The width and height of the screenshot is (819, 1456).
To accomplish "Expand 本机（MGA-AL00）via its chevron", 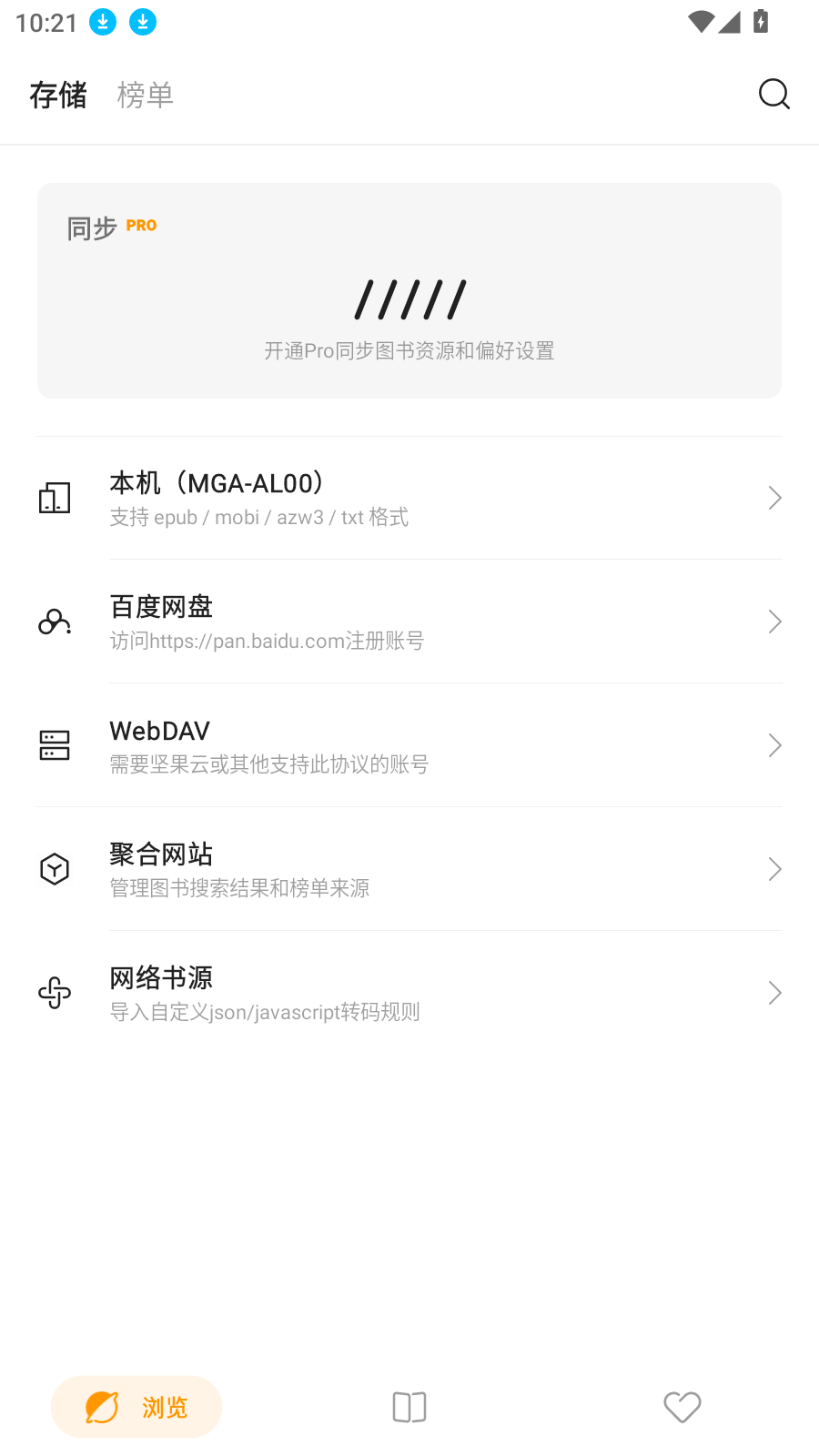I will pos(774,497).
